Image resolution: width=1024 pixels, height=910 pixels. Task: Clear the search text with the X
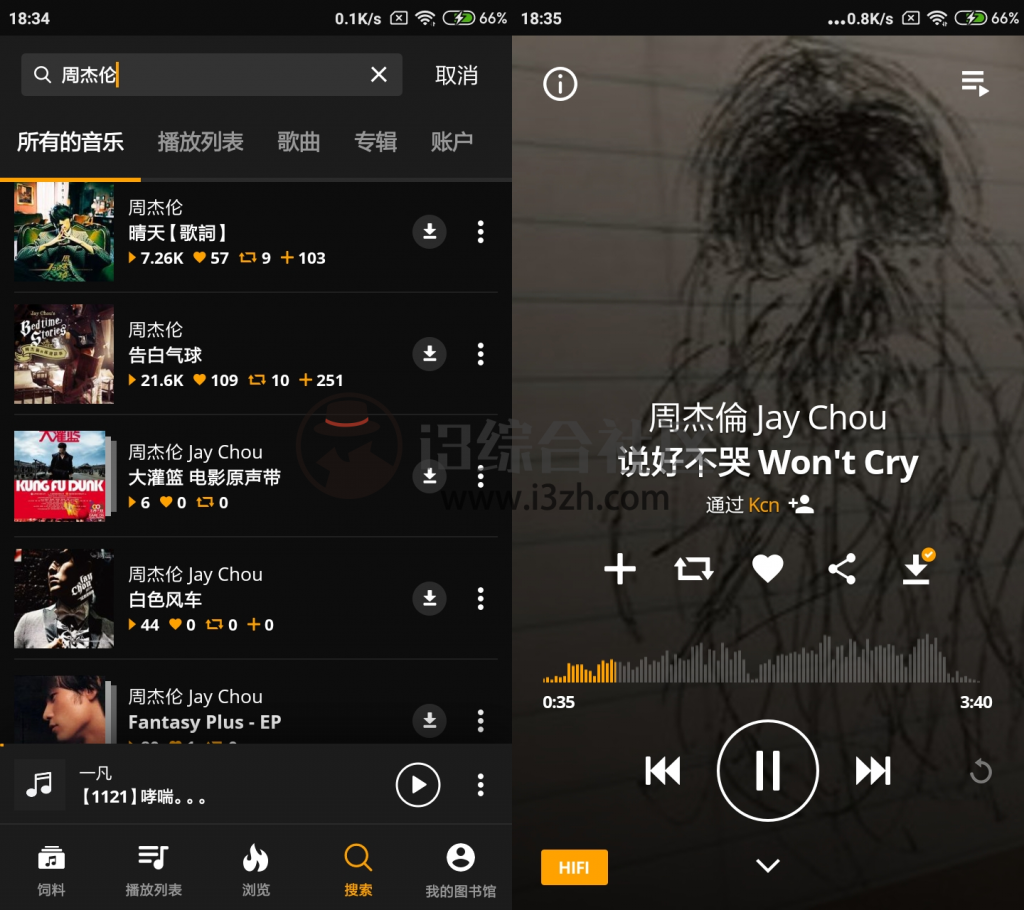pyautogui.click(x=379, y=75)
